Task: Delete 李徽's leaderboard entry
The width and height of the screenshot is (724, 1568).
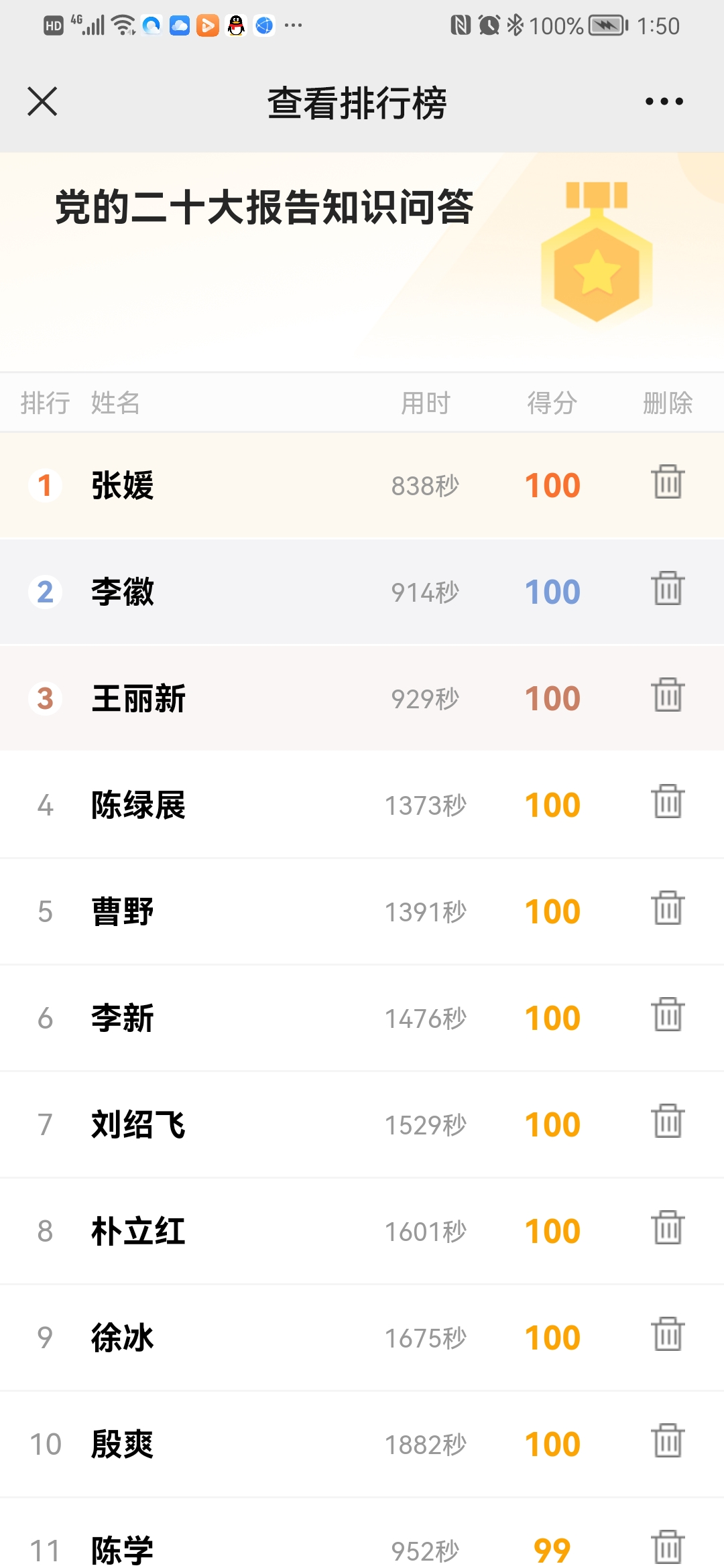Action: (668, 589)
